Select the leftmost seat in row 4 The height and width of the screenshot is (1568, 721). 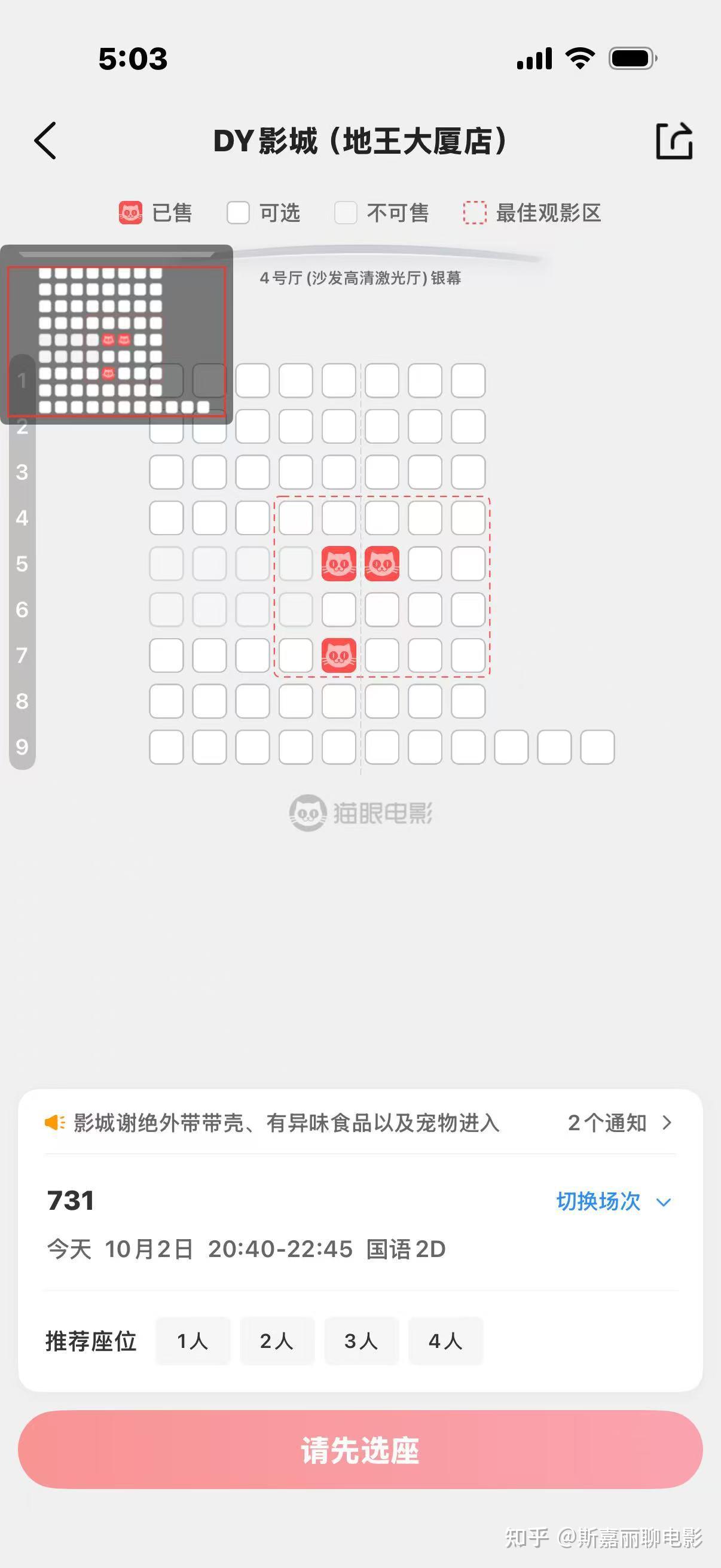point(166,518)
